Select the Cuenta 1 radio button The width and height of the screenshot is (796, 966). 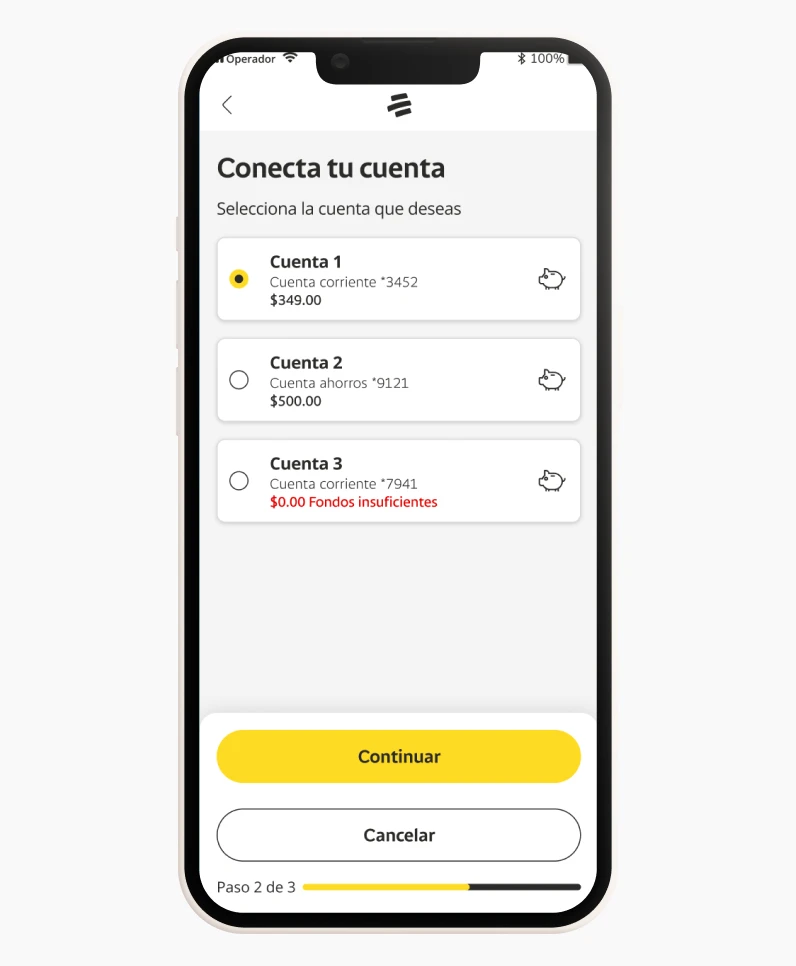click(x=239, y=279)
